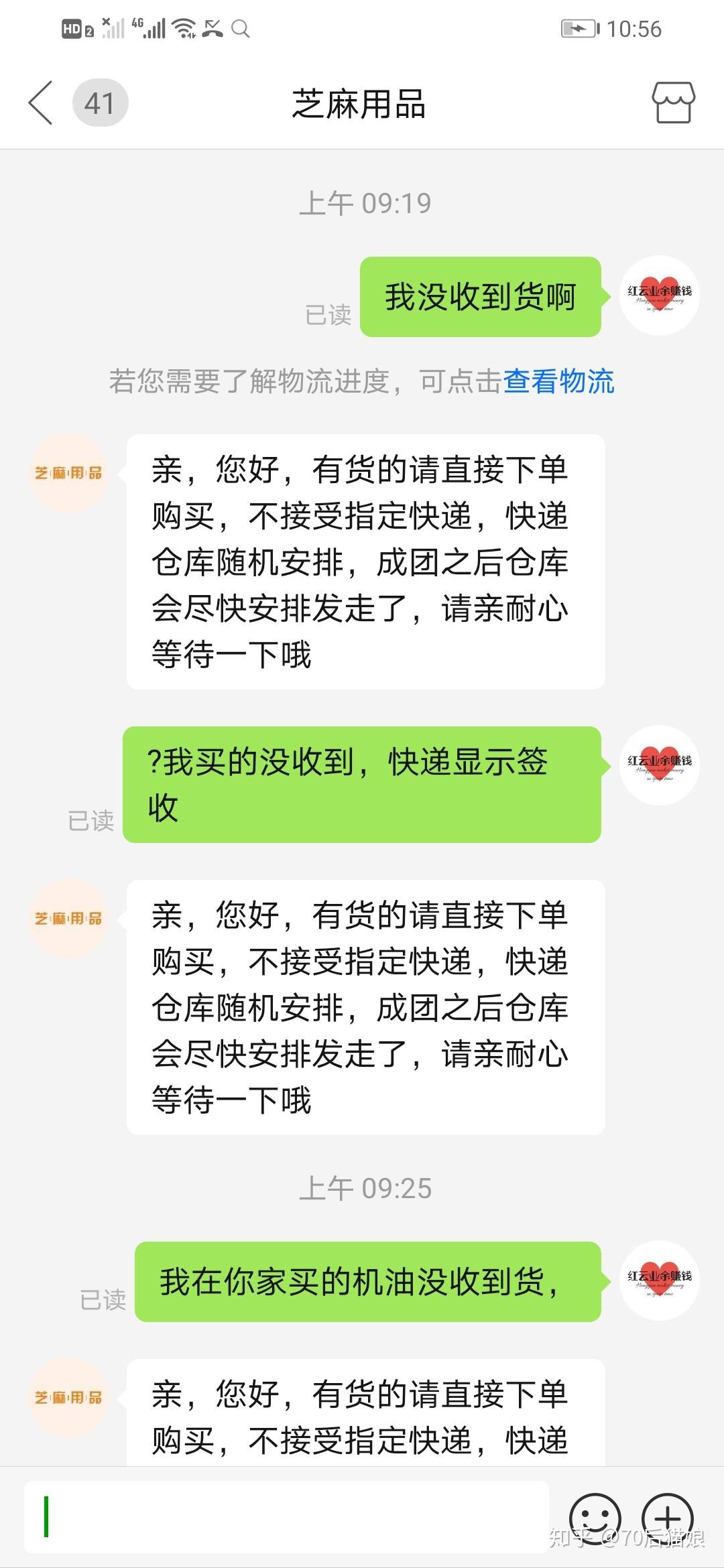The width and height of the screenshot is (724, 1568).
Task: Tap the seller avatar 芝麻用品 beside first reply
Action: [69, 472]
